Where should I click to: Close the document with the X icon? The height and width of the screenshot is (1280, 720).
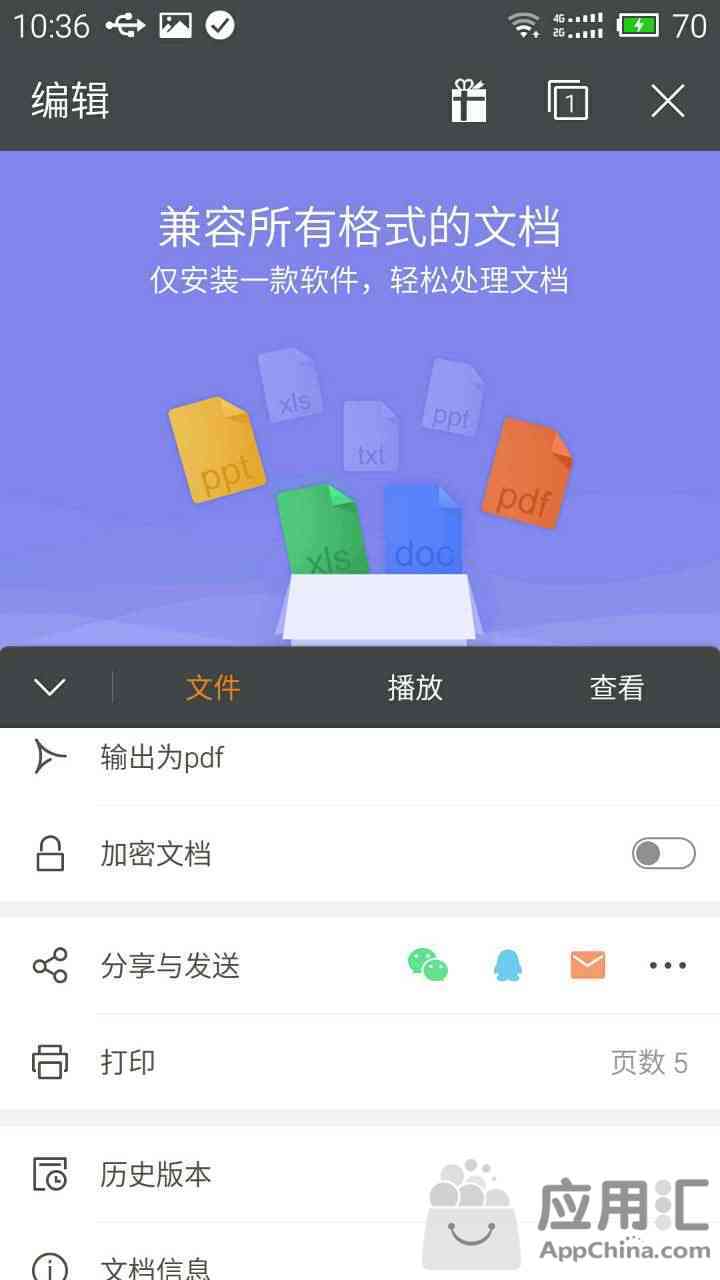click(x=667, y=101)
